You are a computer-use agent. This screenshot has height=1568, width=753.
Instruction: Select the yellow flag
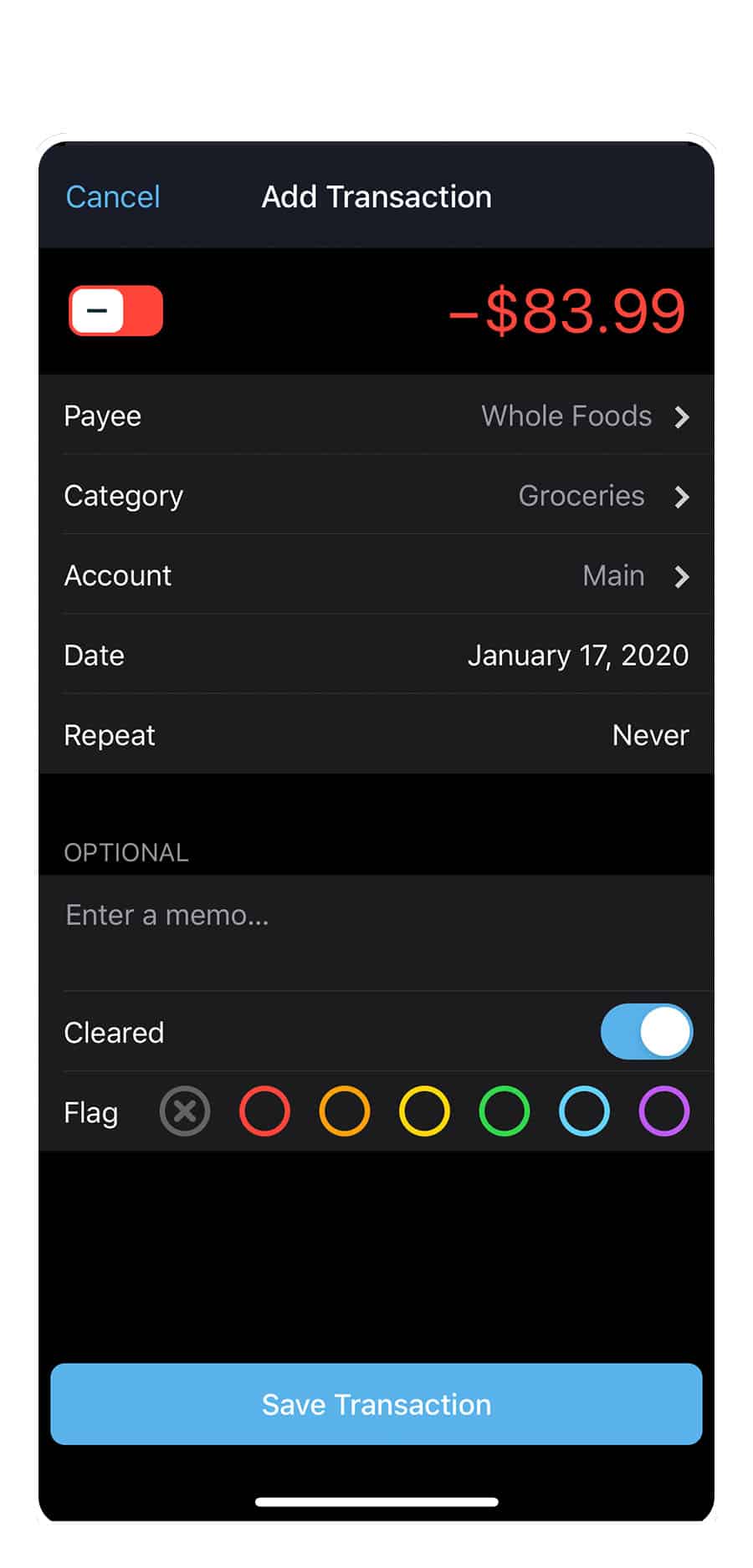click(424, 1111)
